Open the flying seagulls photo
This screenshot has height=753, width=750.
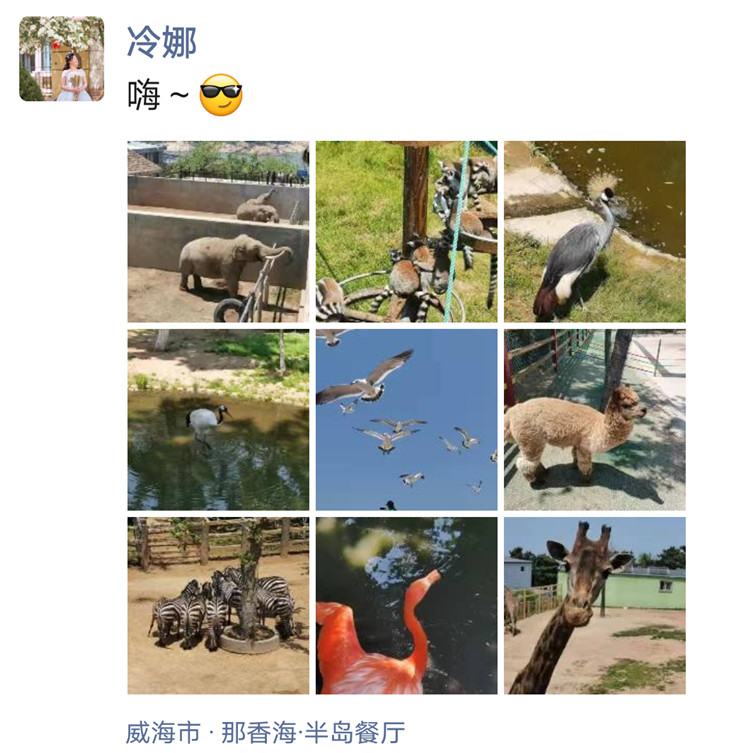pos(406,419)
